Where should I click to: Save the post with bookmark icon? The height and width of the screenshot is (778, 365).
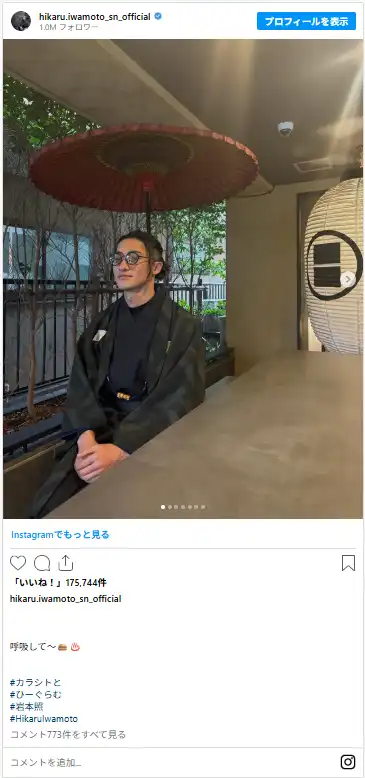coord(348,563)
